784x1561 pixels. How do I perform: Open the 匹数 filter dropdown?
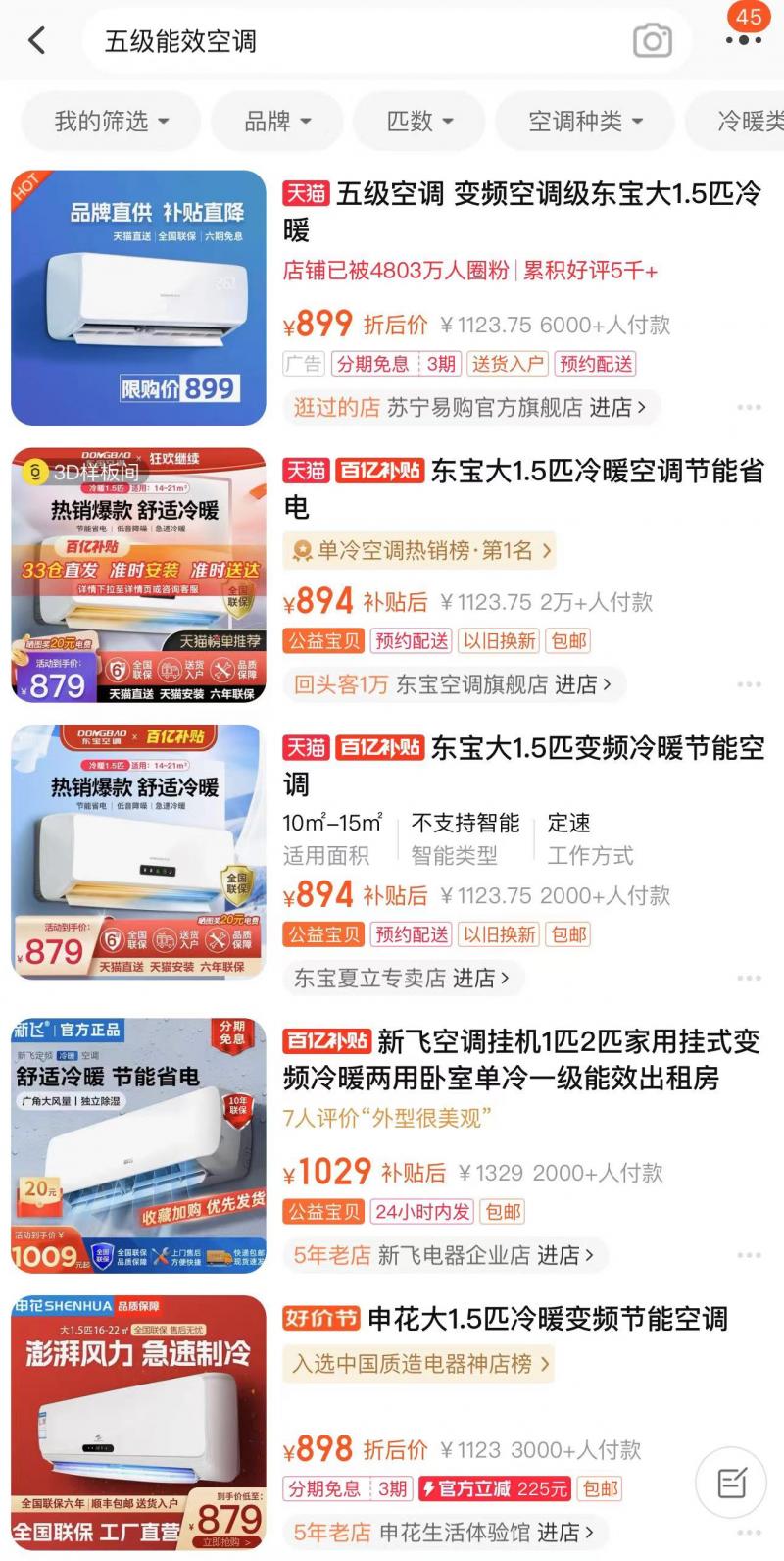[x=418, y=121]
